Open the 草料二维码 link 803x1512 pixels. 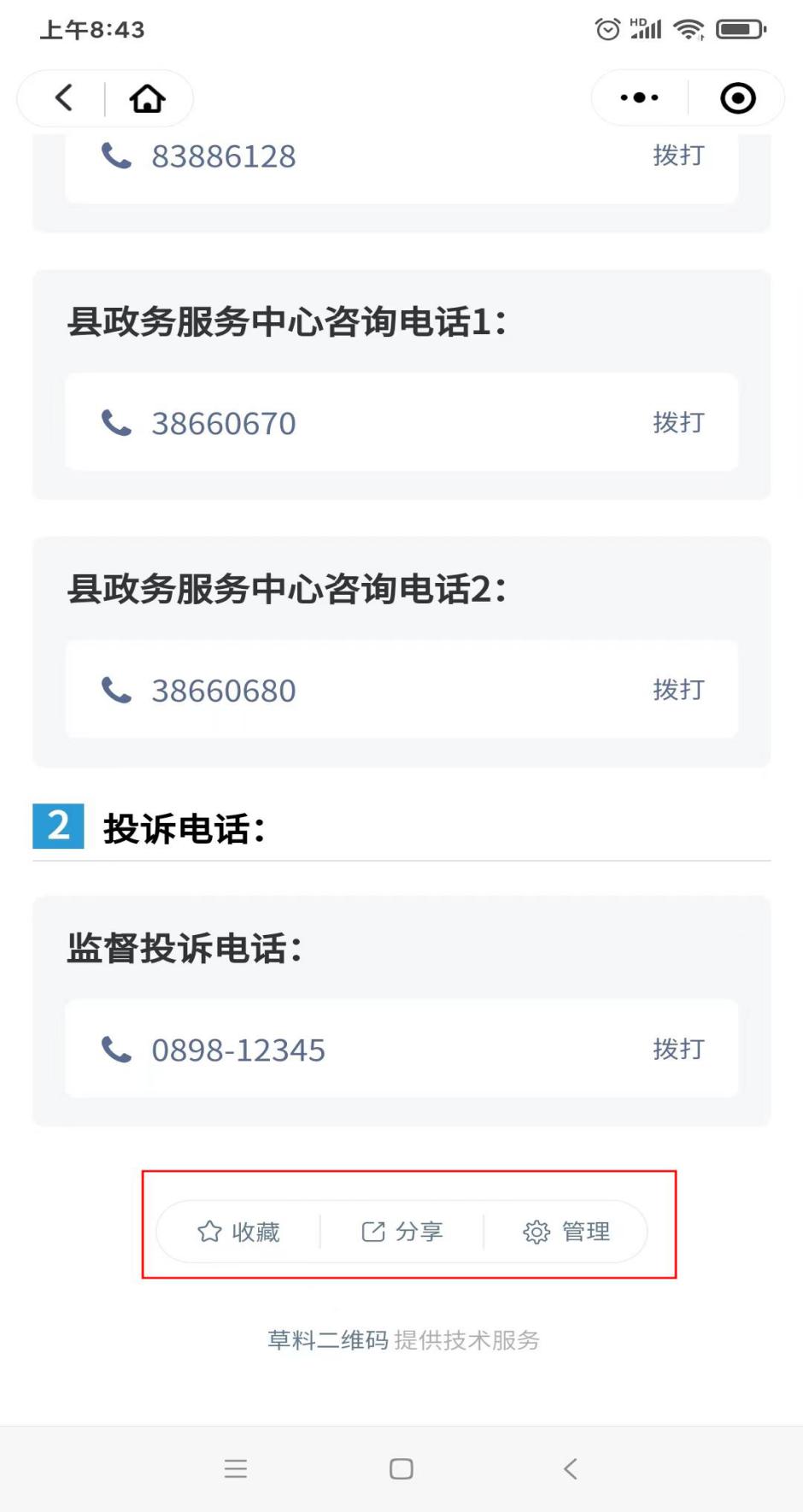[328, 1339]
